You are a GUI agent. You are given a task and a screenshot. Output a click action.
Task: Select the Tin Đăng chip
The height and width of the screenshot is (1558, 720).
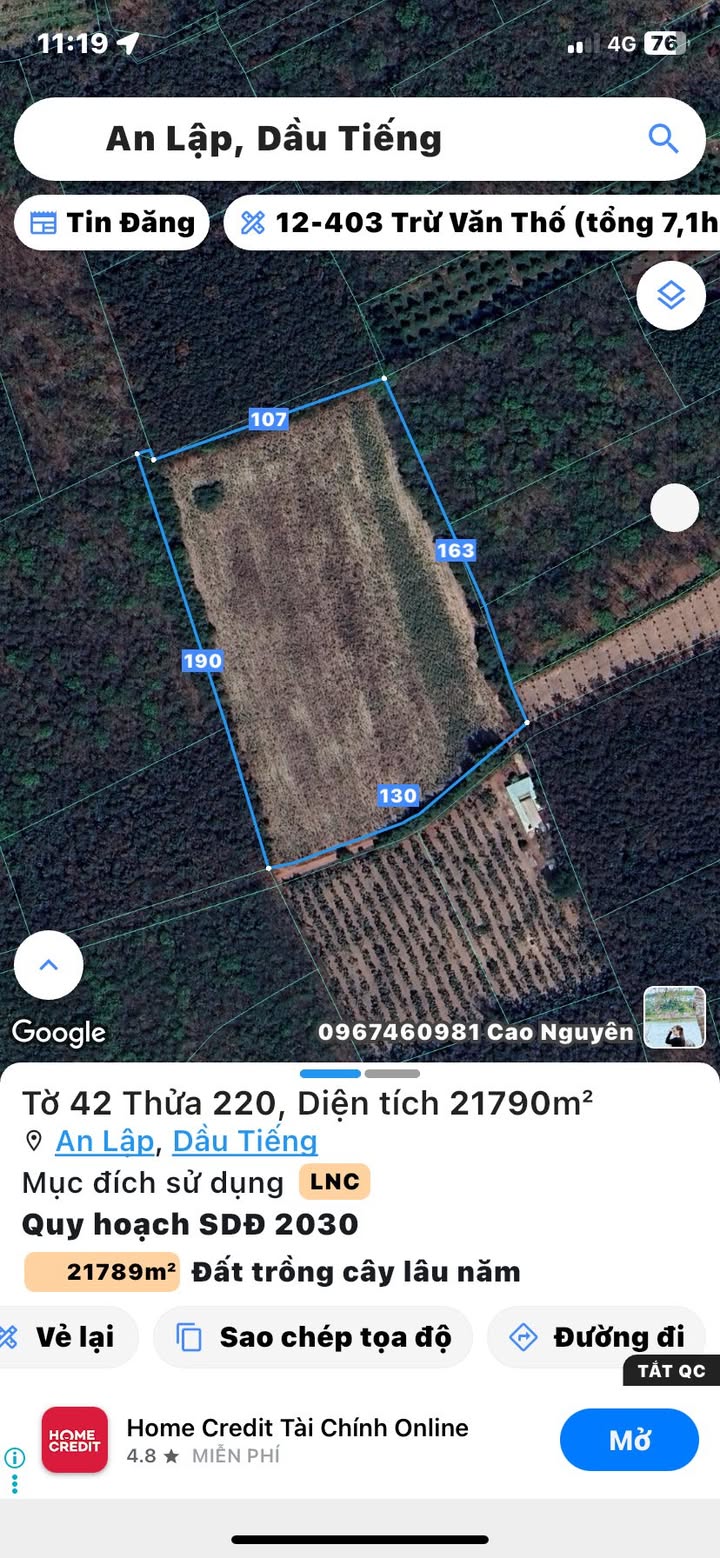[112, 222]
